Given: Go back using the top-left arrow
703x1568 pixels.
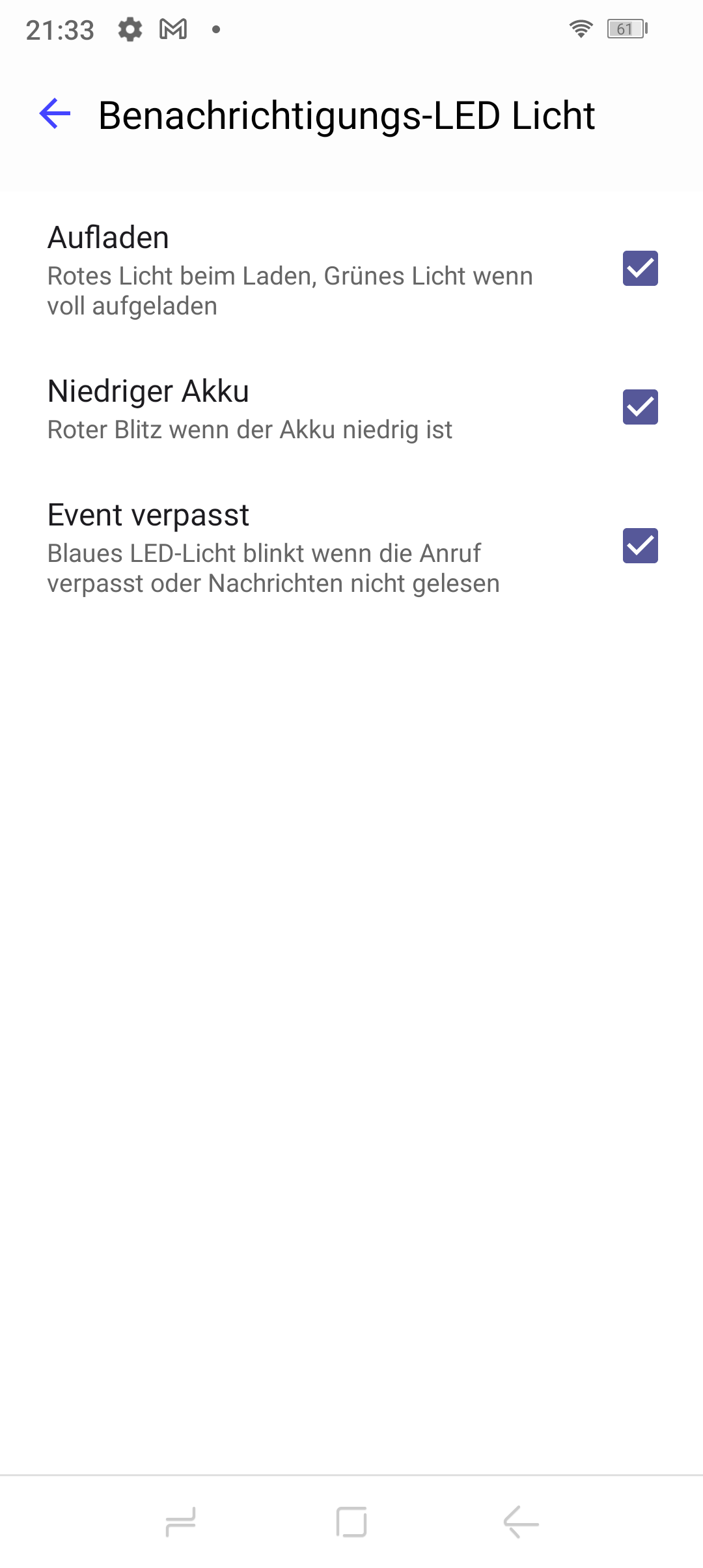Looking at the screenshot, I should tap(55, 115).
